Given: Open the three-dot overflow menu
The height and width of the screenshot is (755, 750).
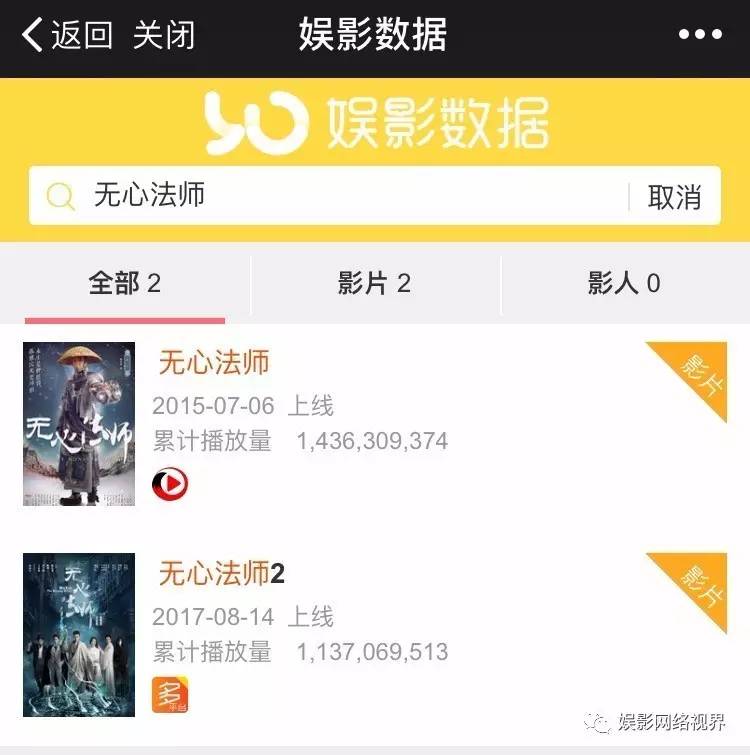Looking at the screenshot, I should click(700, 34).
